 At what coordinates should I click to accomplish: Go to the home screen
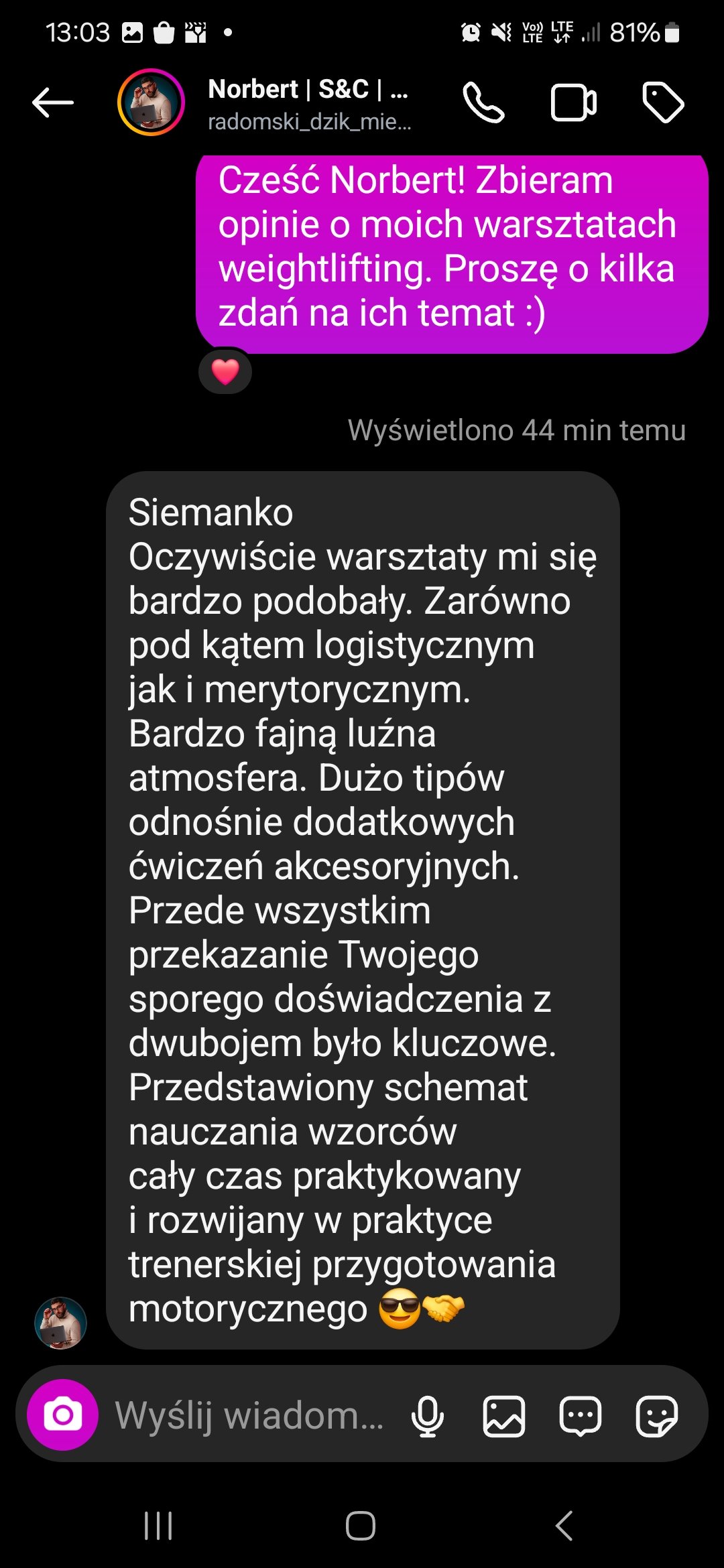point(361,1526)
